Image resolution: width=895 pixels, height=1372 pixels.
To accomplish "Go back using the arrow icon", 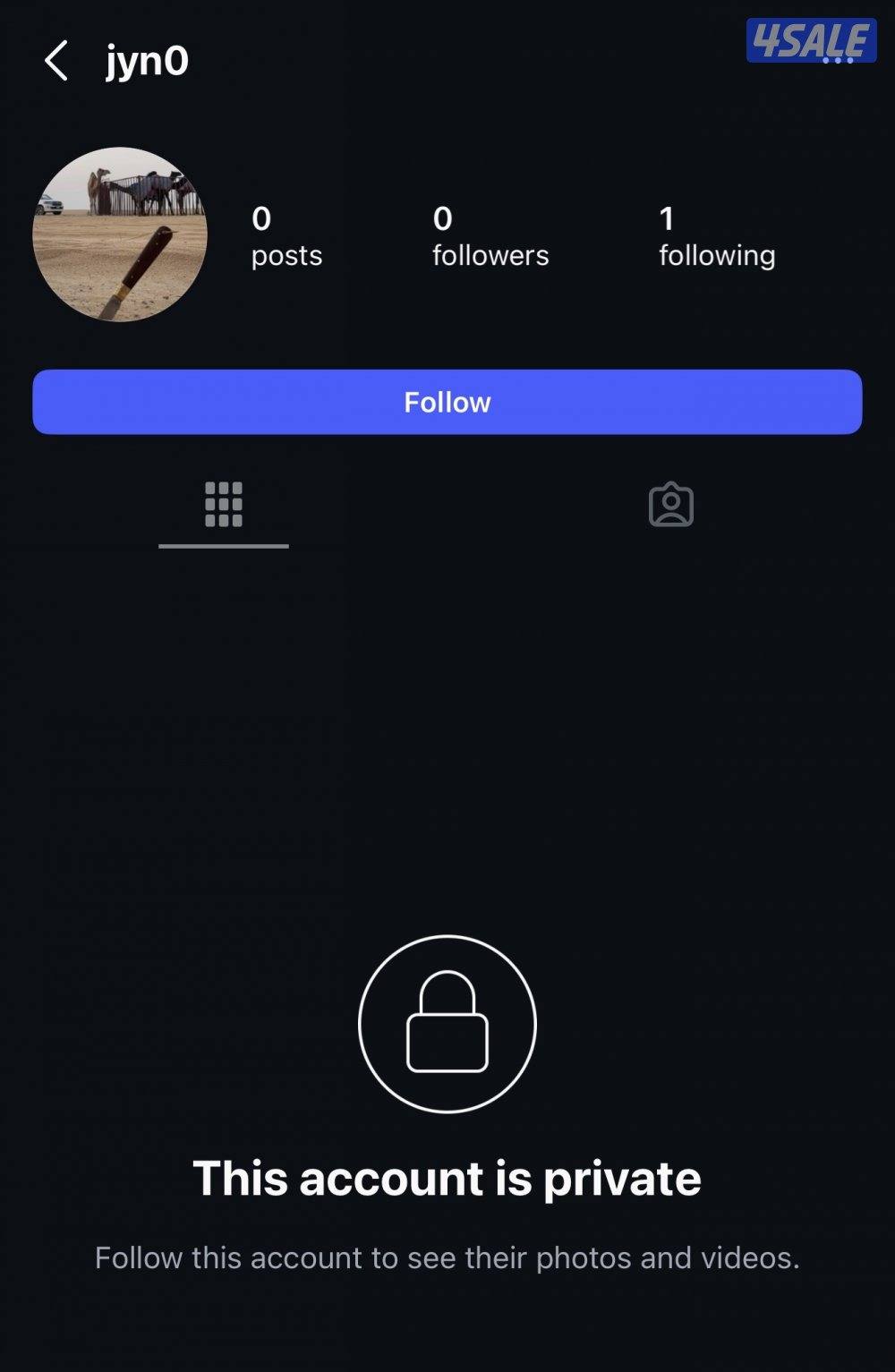I will point(56,61).
